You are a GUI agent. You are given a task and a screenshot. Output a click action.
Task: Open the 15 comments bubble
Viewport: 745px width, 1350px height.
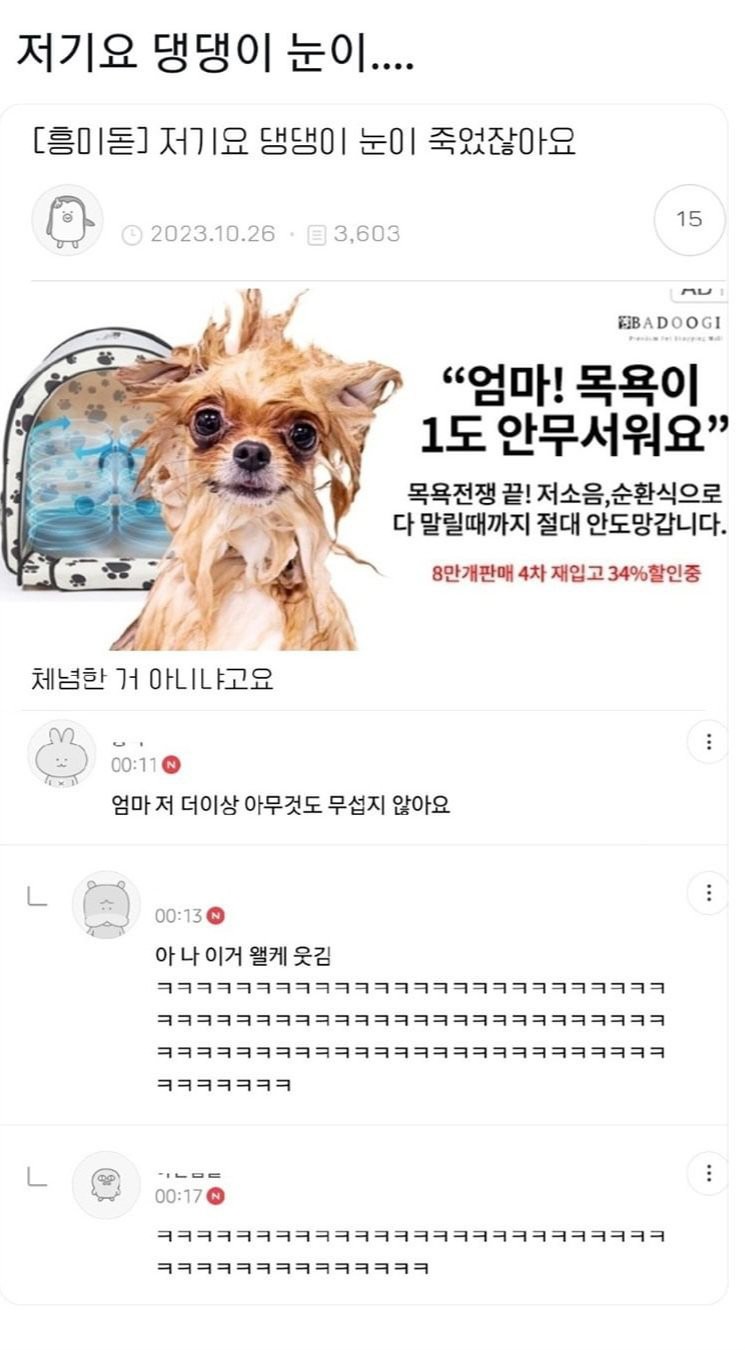click(x=689, y=219)
